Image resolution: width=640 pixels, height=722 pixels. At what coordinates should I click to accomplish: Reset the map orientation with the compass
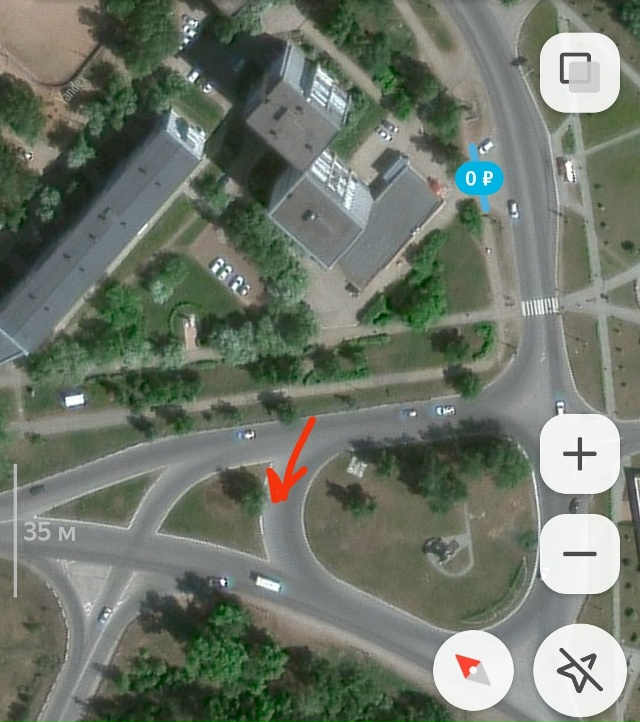coord(473,670)
